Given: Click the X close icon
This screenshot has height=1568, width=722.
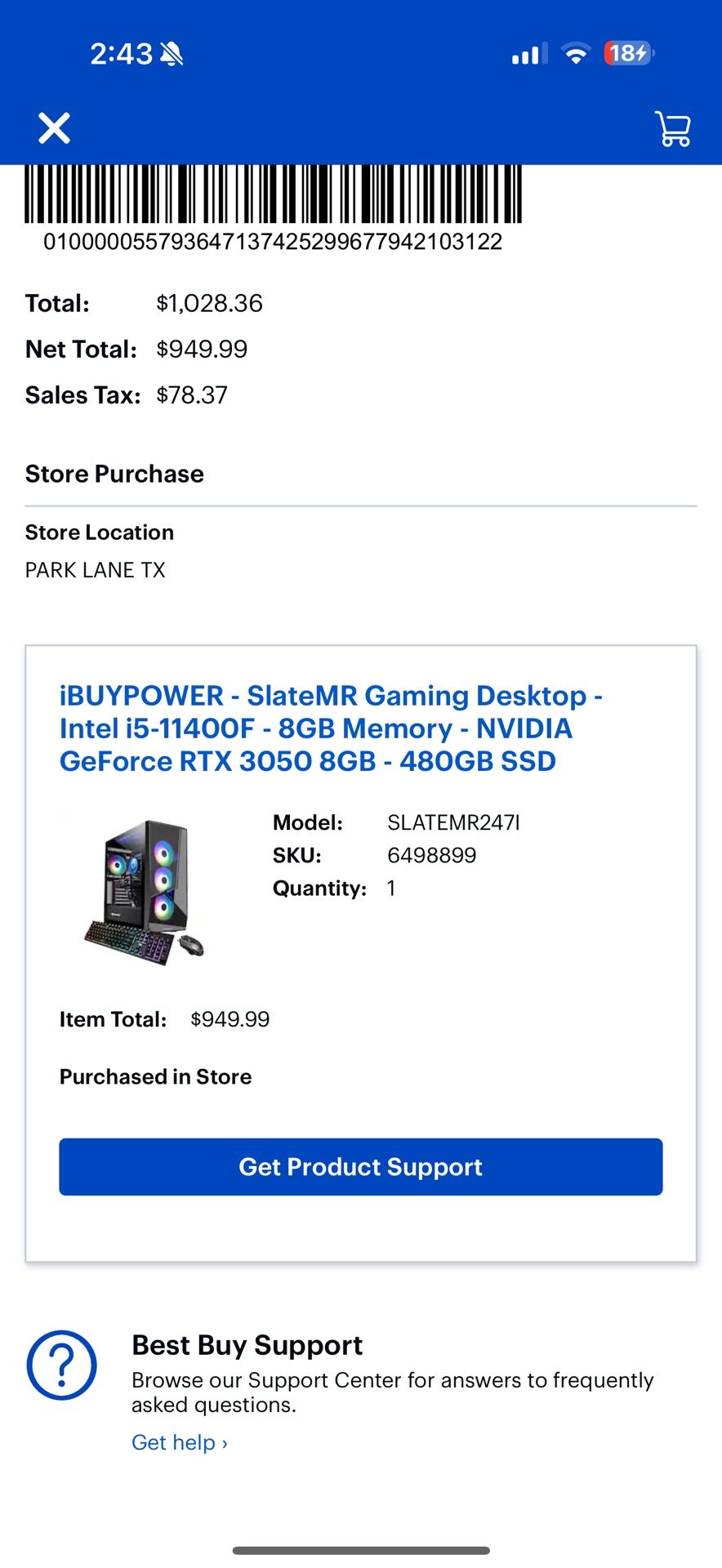Looking at the screenshot, I should point(54,128).
